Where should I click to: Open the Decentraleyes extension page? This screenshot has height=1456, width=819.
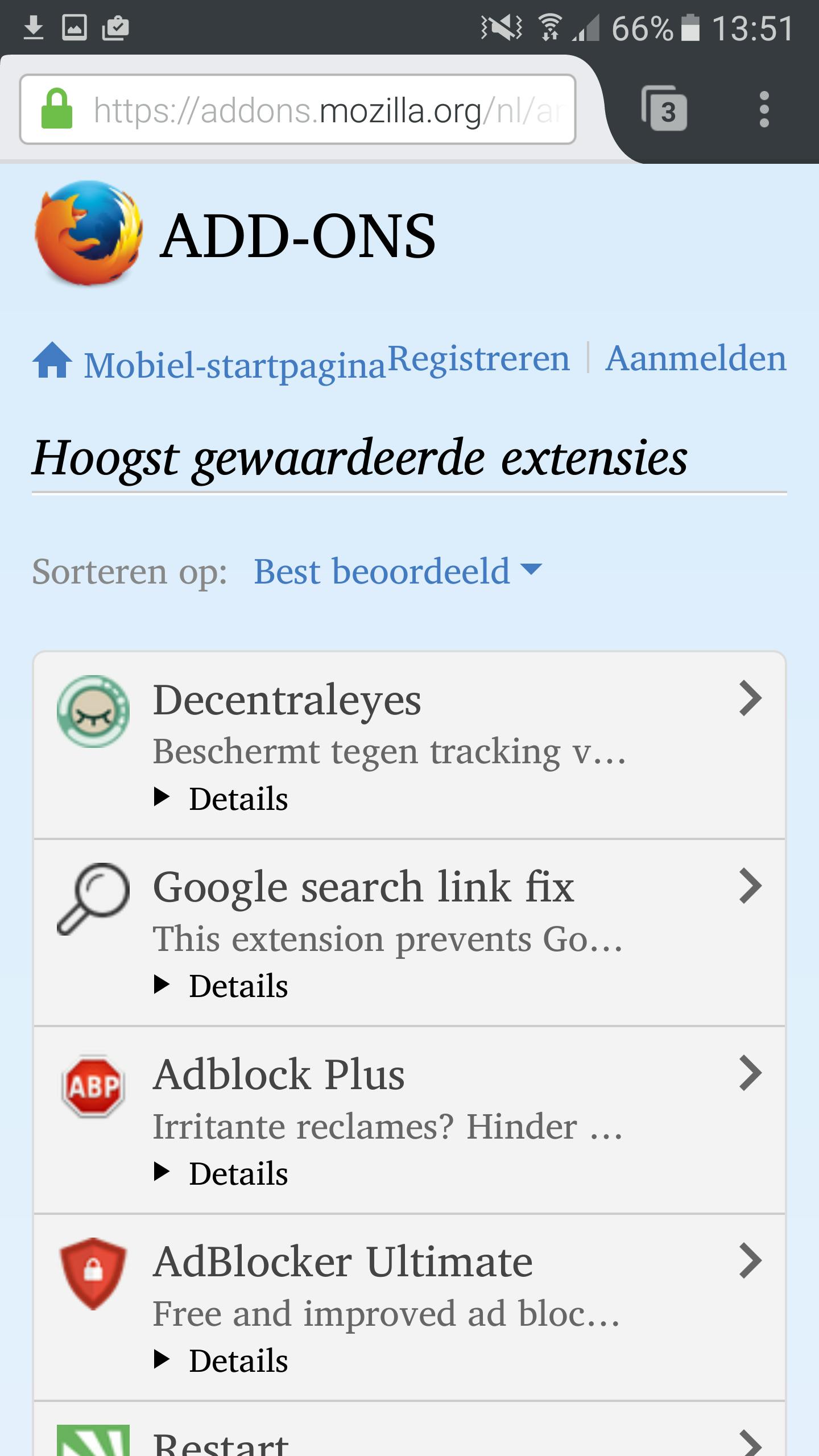(x=409, y=717)
